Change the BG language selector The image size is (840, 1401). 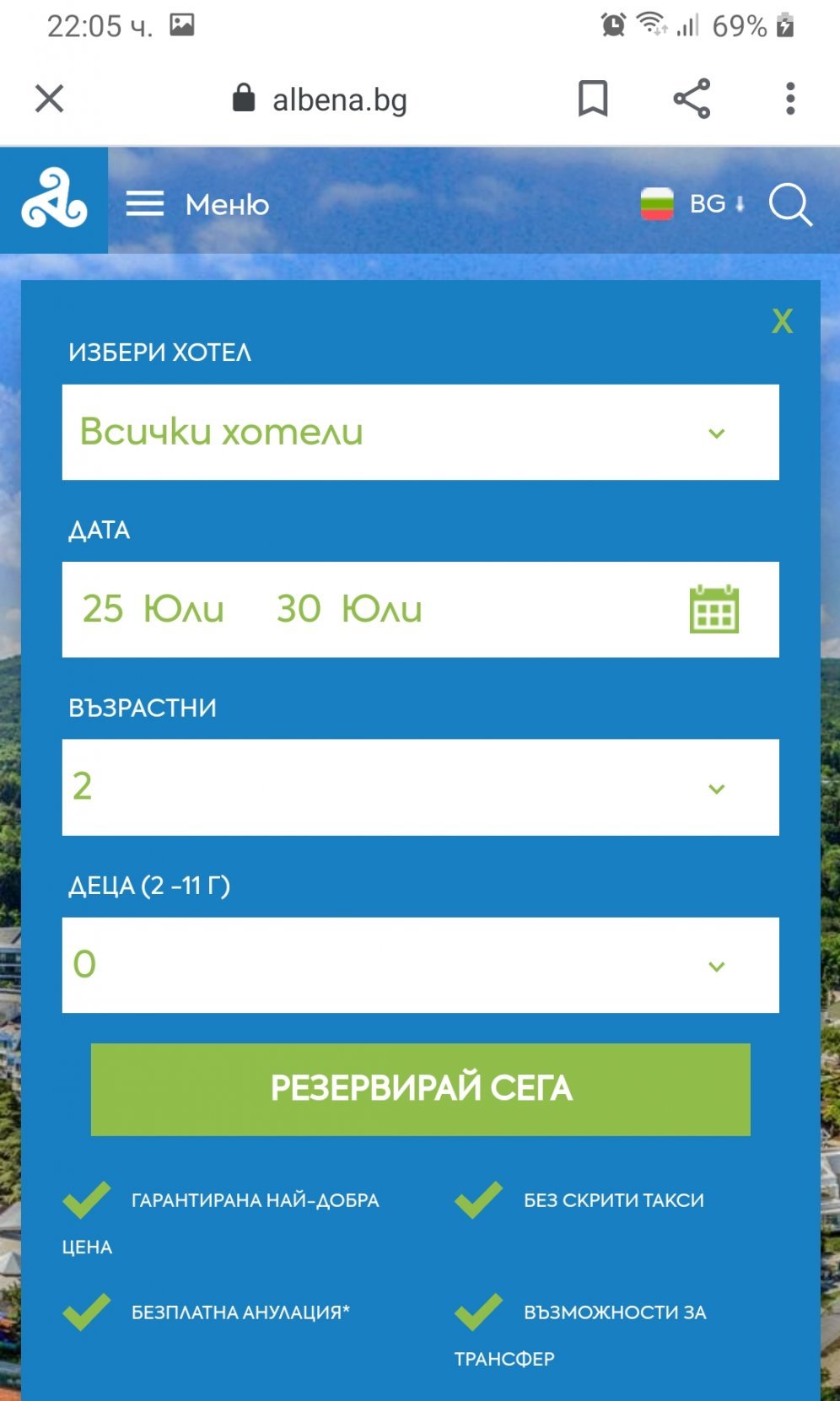694,204
